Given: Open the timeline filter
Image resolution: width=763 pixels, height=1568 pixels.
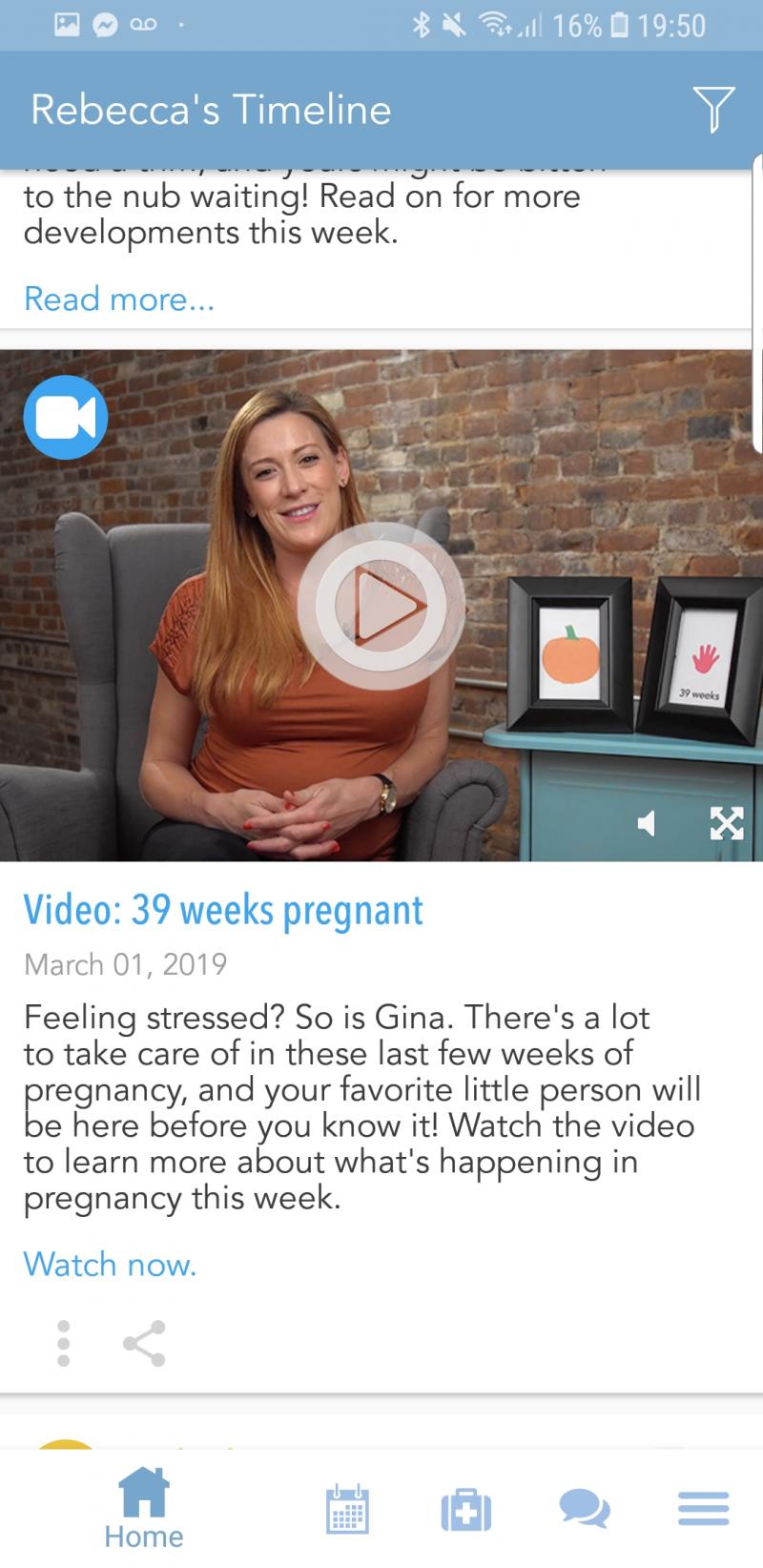Looking at the screenshot, I should tap(712, 109).
